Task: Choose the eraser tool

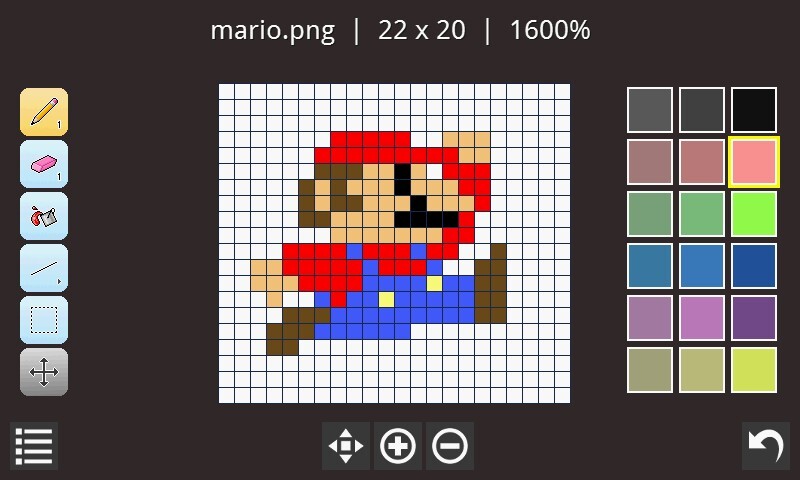Action: click(x=44, y=164)
